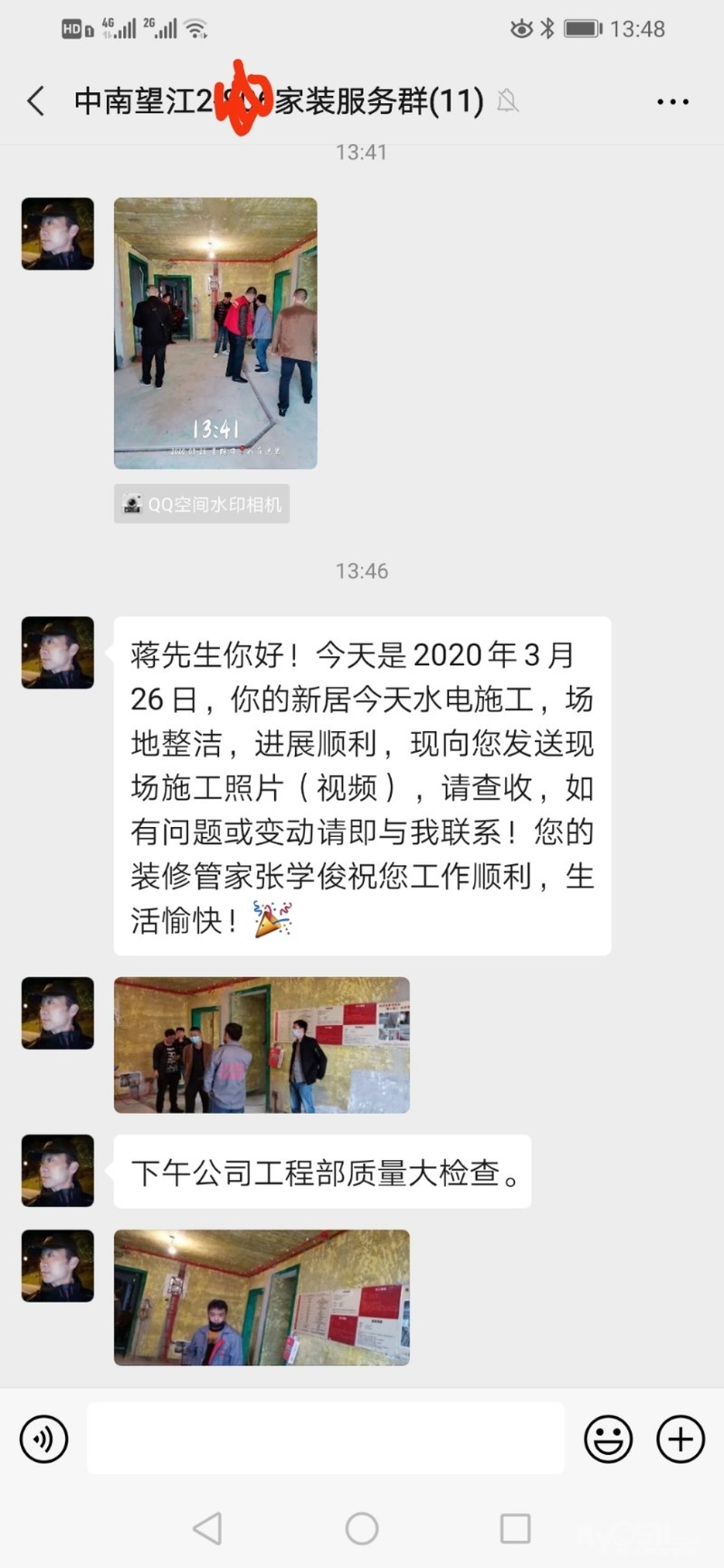Focus the message text field
The width and height of the screenshot is (724, 1568).
point(326,1439)
